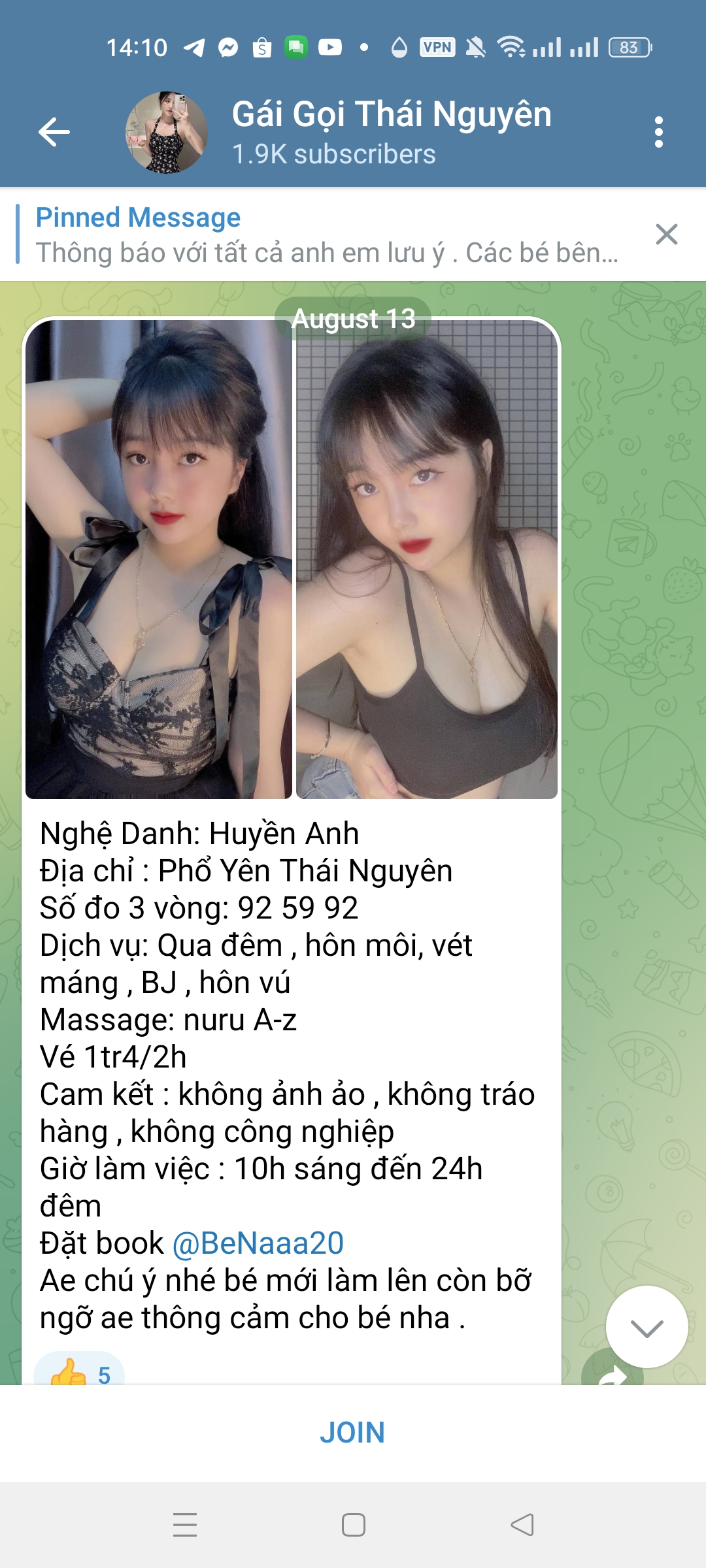Go back using the top arrow
Viewport: 706px width, 1568px height.
[x=54, y=133]
